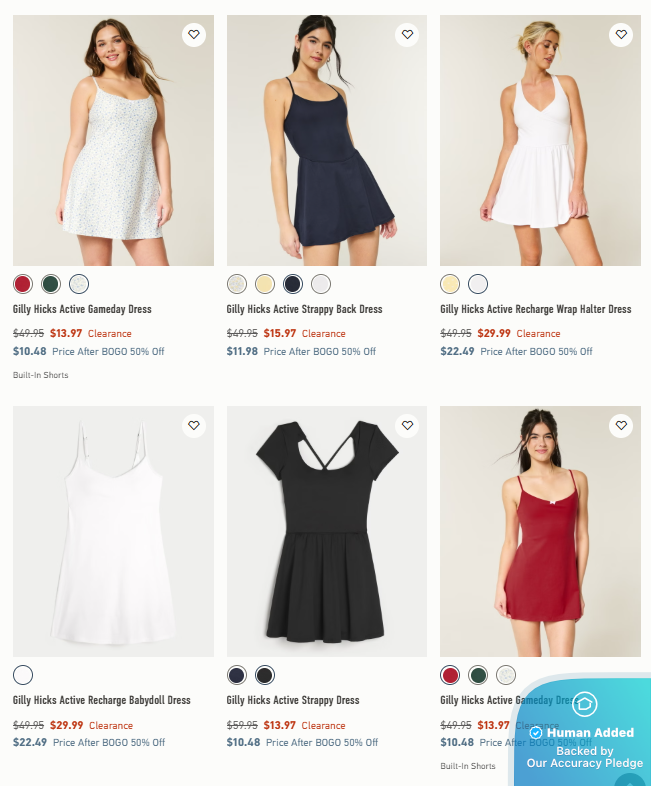This screenshot has width=651, height=786.
Task: Select navy swatch for the Active Strappy Dress
Action: click(237, 675)
